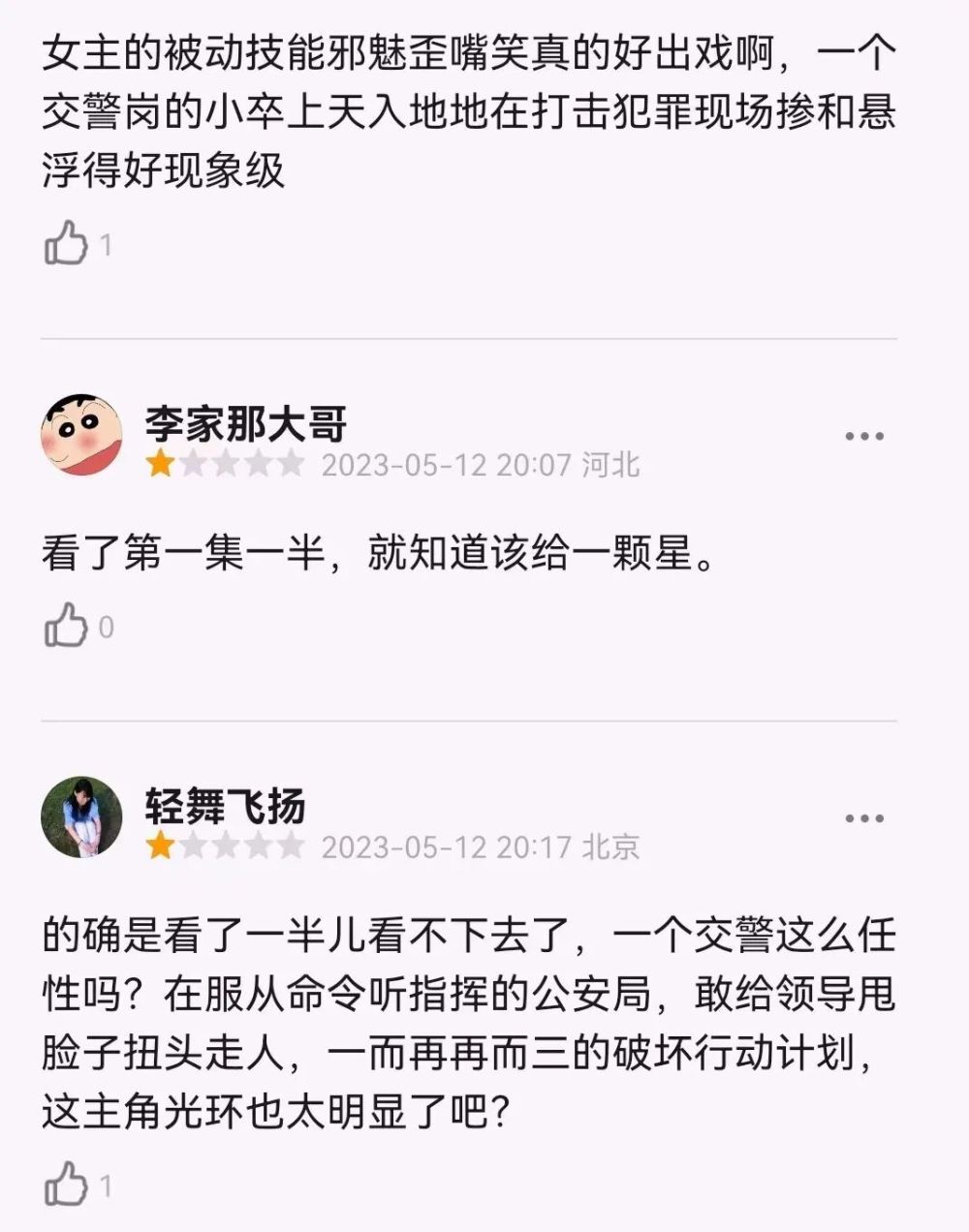Viewport: 969px width, 1232px height.
Task: Tap the username 李家那大哥
Action: click(x=245, y=422)
